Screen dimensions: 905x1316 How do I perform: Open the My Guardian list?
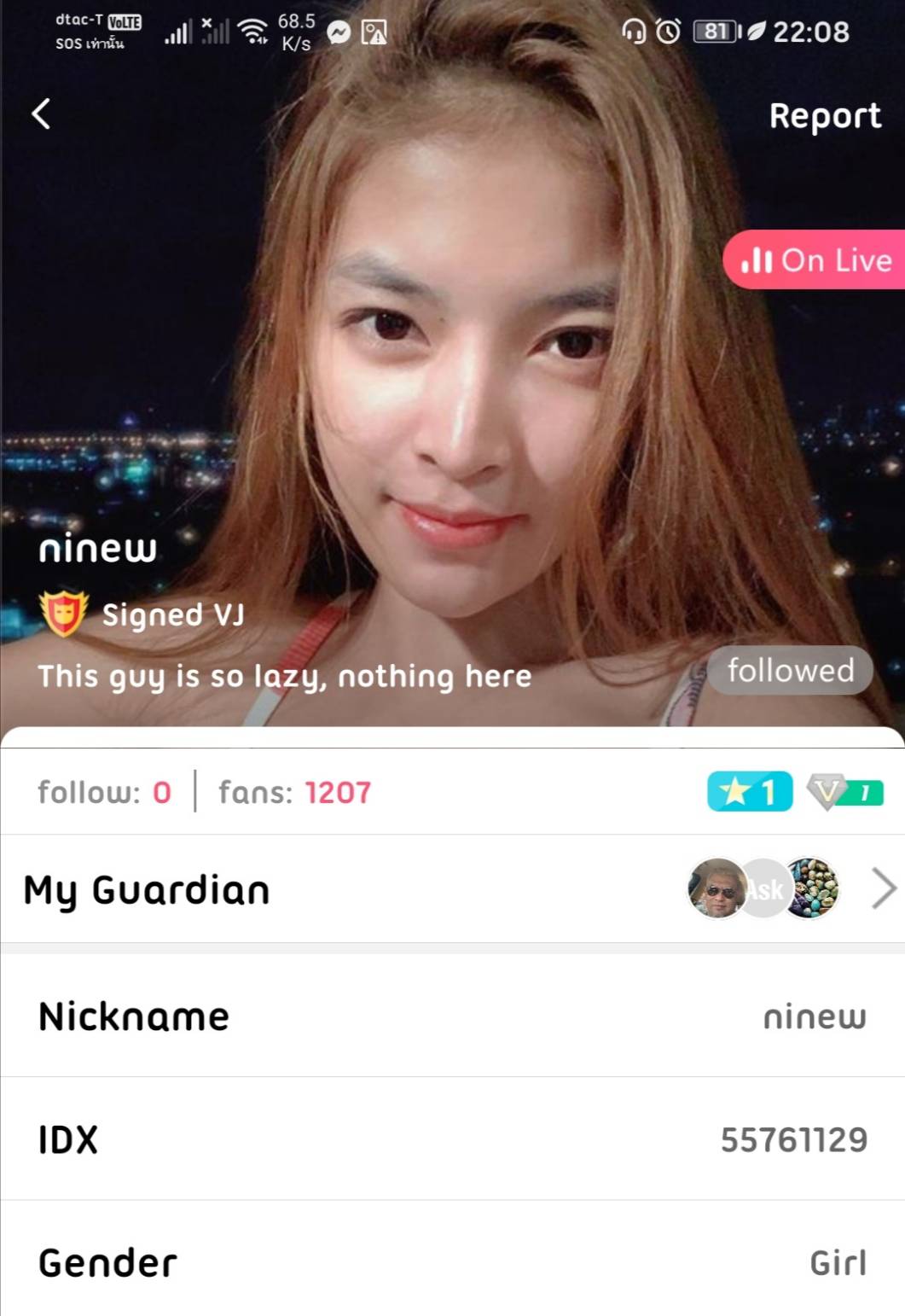[x=452, y=889]
